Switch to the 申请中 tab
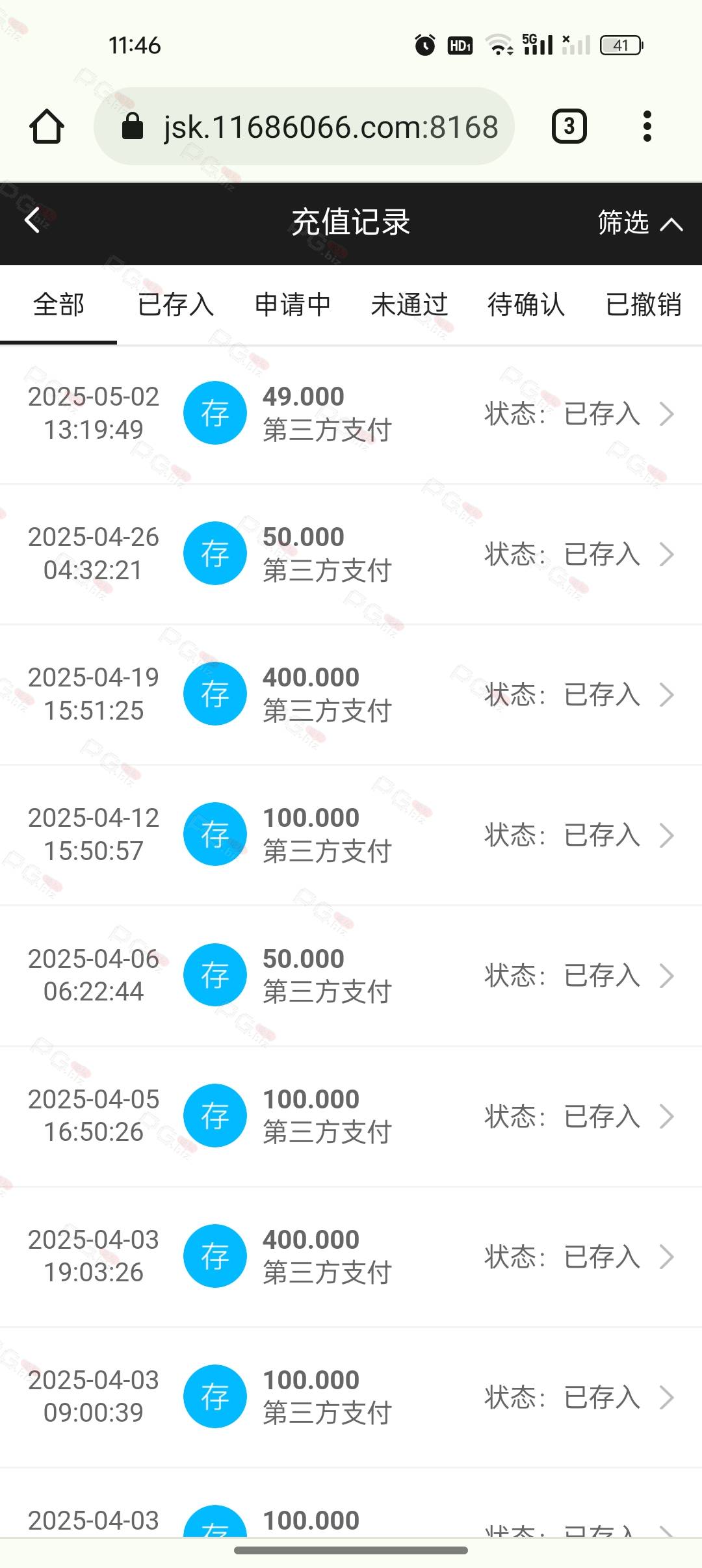Image resolution: width=702 pixels, height=1568 pixels. (292, 304)
